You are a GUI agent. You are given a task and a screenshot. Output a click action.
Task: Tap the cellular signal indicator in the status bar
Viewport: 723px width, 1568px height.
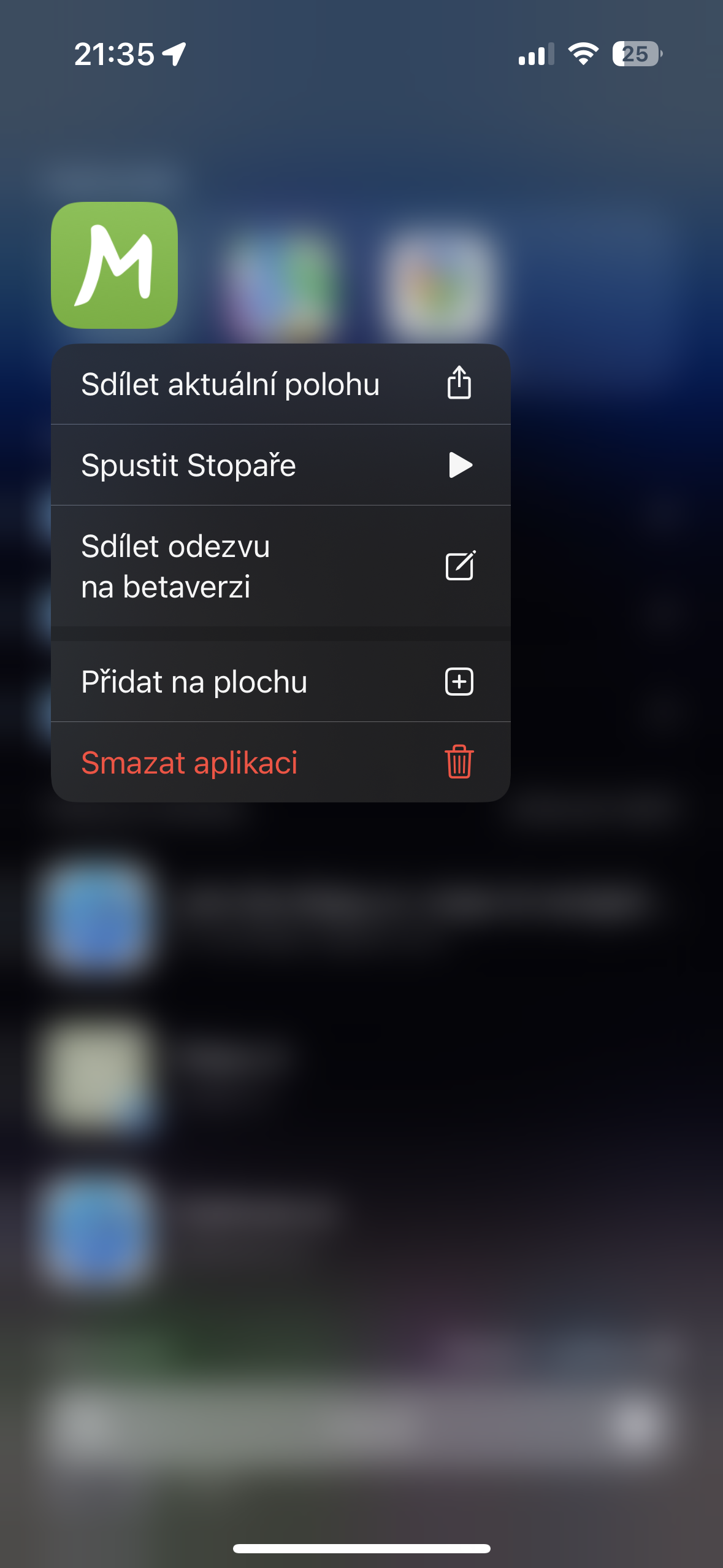(535, 55)
